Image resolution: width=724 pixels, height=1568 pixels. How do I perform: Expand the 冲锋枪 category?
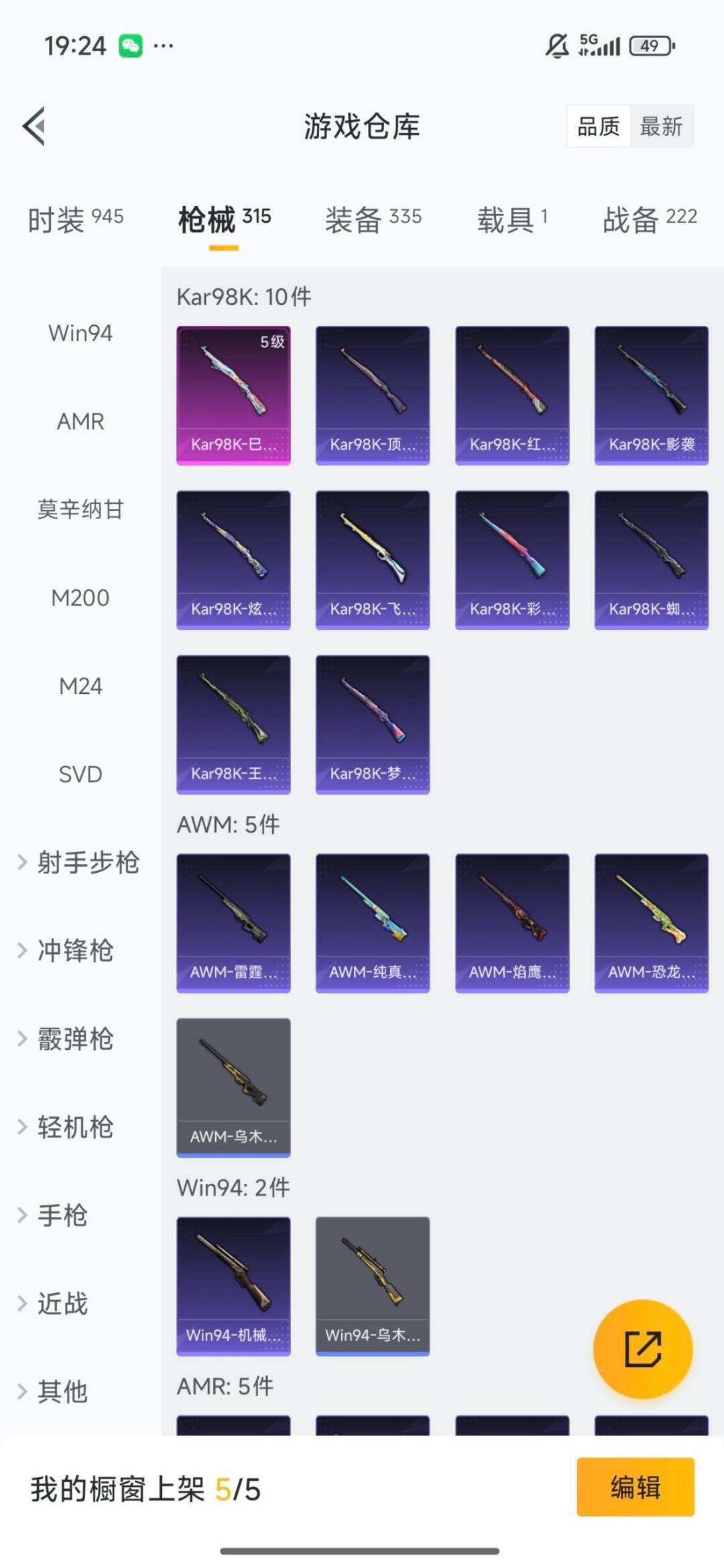[x=74, y=951]
